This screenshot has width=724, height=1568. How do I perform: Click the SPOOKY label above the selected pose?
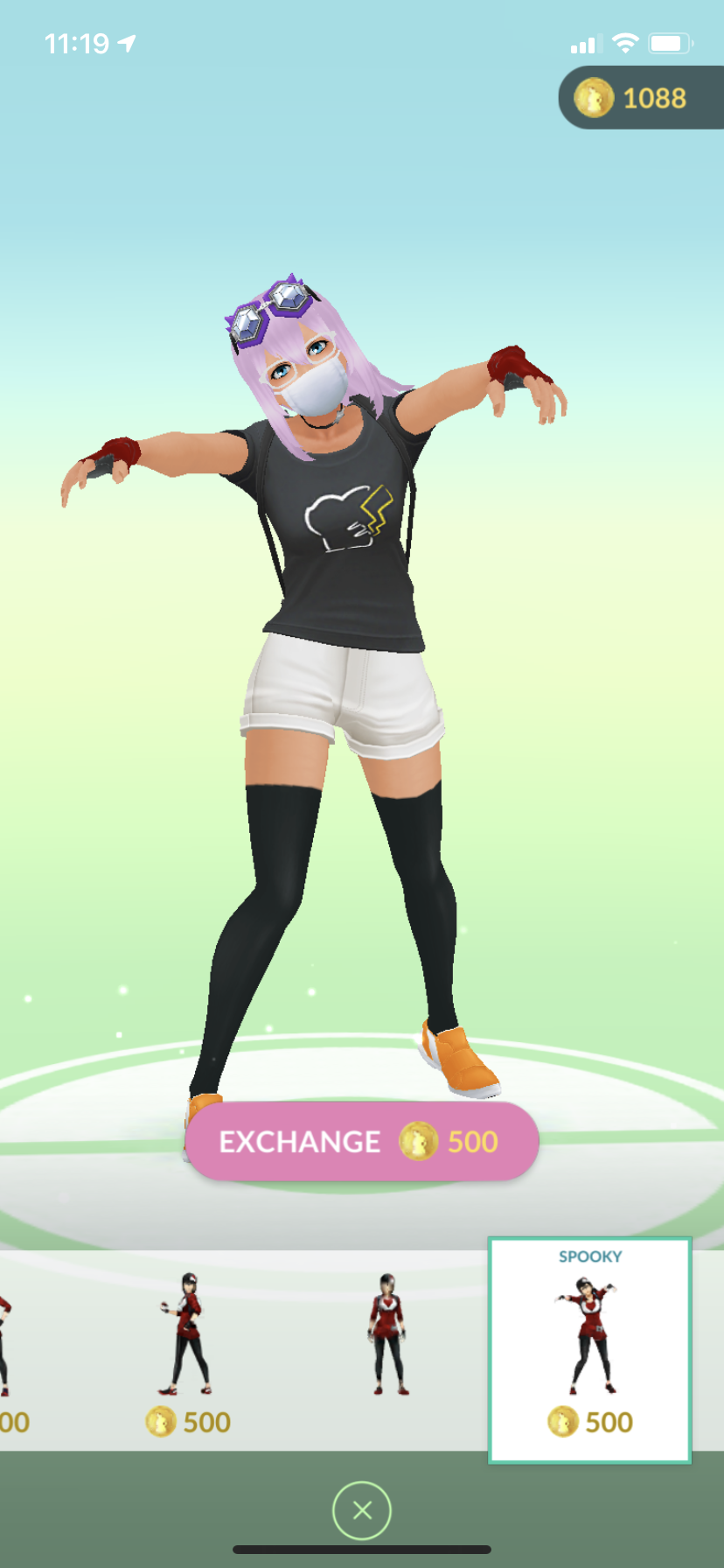[588, 1256]
